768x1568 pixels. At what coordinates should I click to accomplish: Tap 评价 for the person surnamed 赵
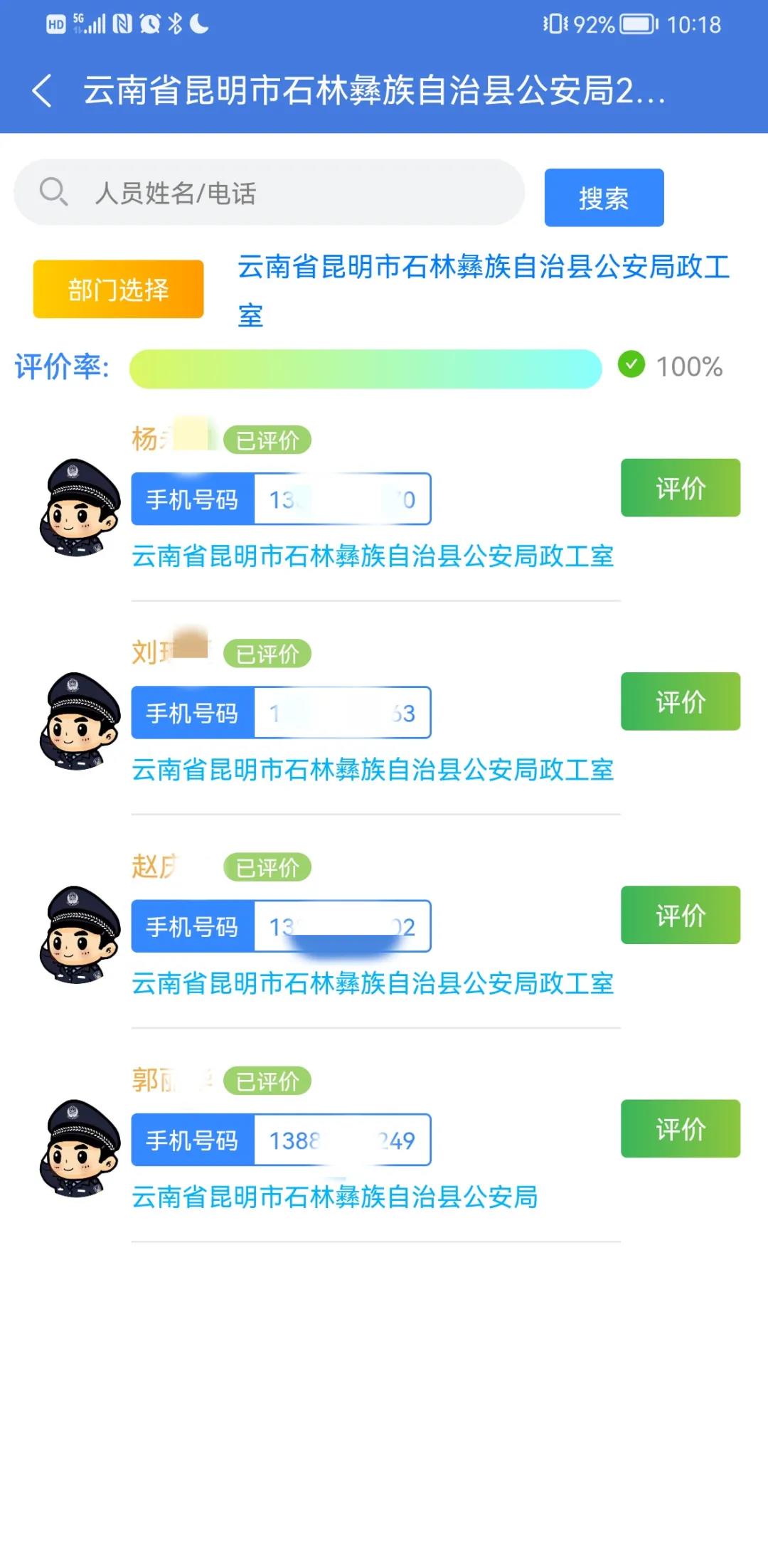(x=681, y=915)
